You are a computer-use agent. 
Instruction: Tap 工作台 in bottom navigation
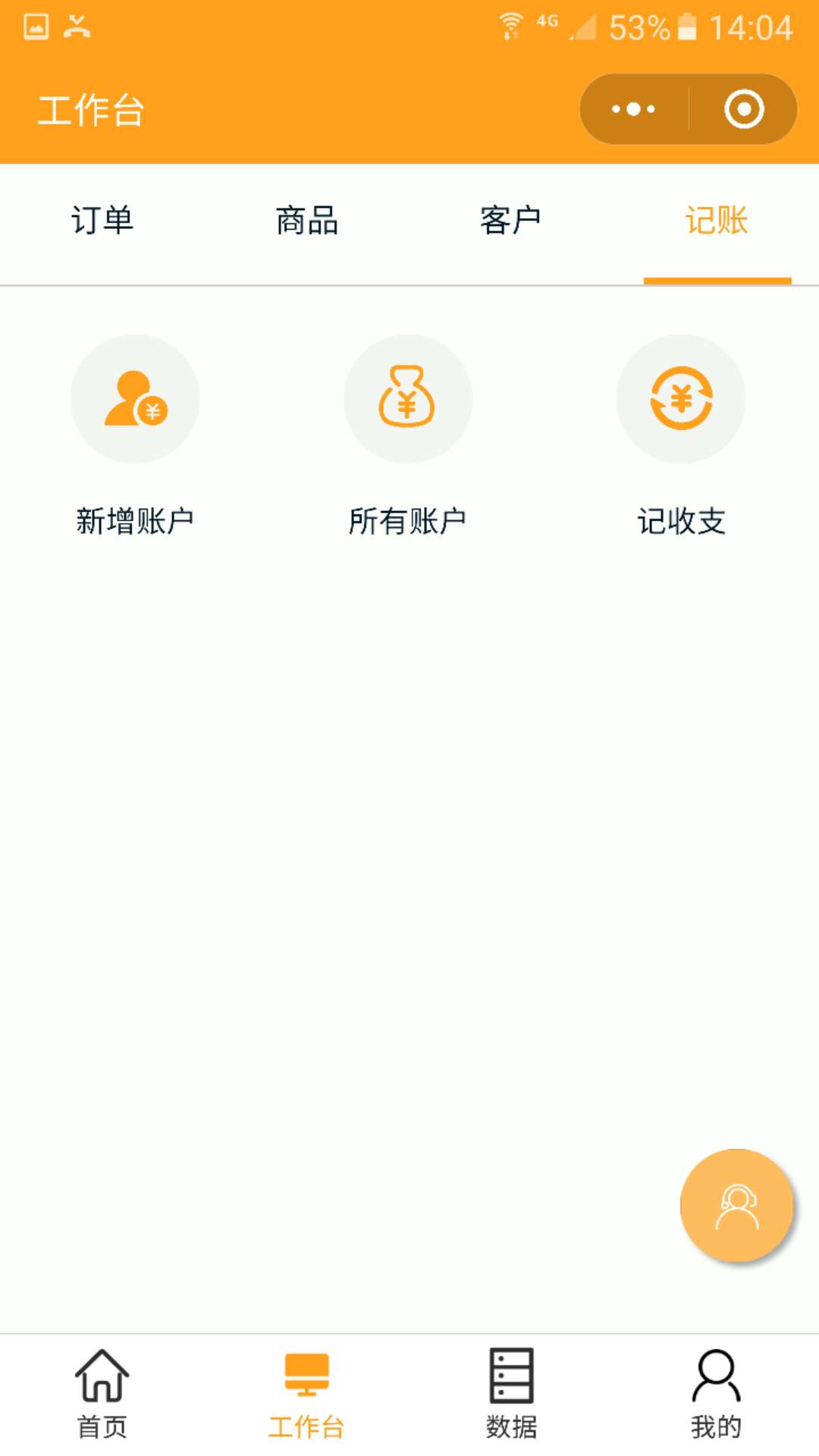[x=307, y=1394]
